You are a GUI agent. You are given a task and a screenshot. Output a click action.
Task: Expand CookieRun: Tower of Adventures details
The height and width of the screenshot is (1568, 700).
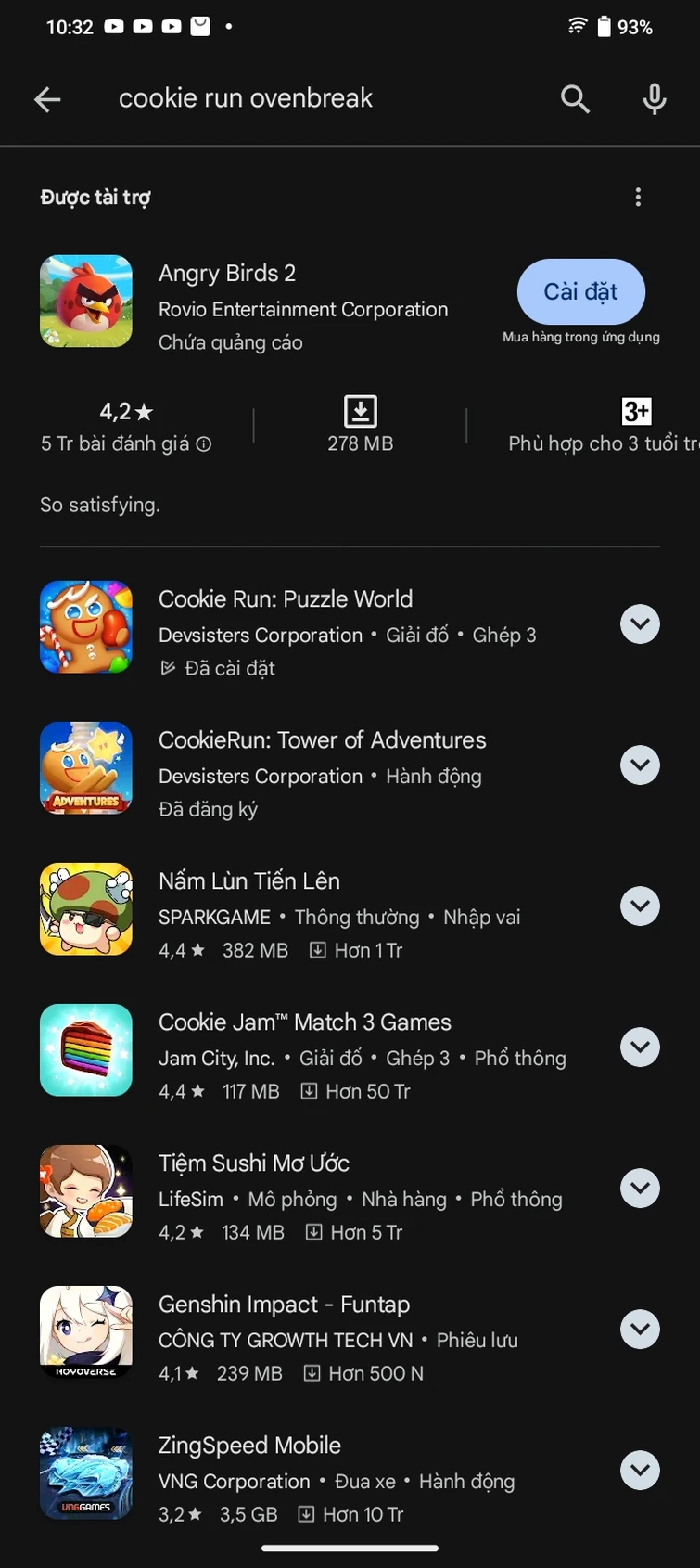click(x=640, y=765)
